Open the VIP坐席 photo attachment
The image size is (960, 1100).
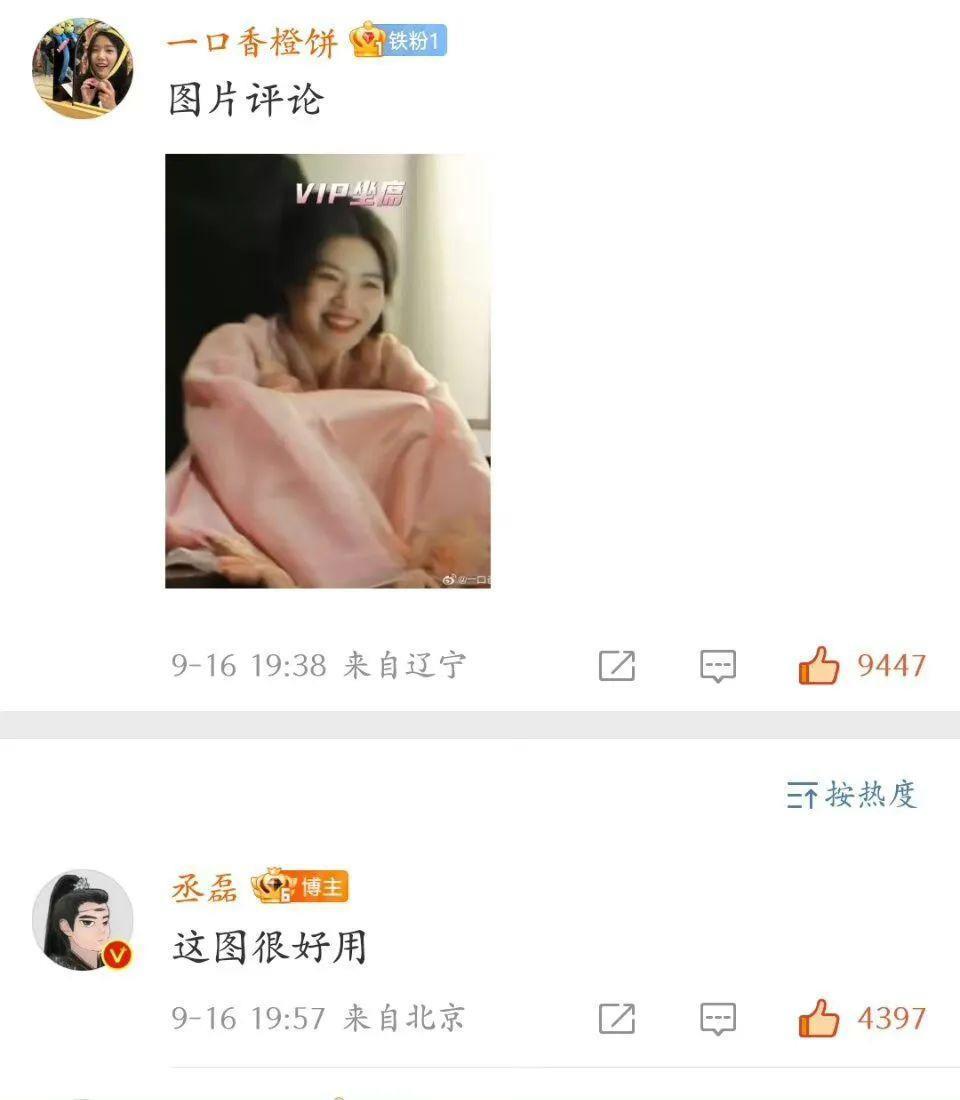[x=330, y=370]
